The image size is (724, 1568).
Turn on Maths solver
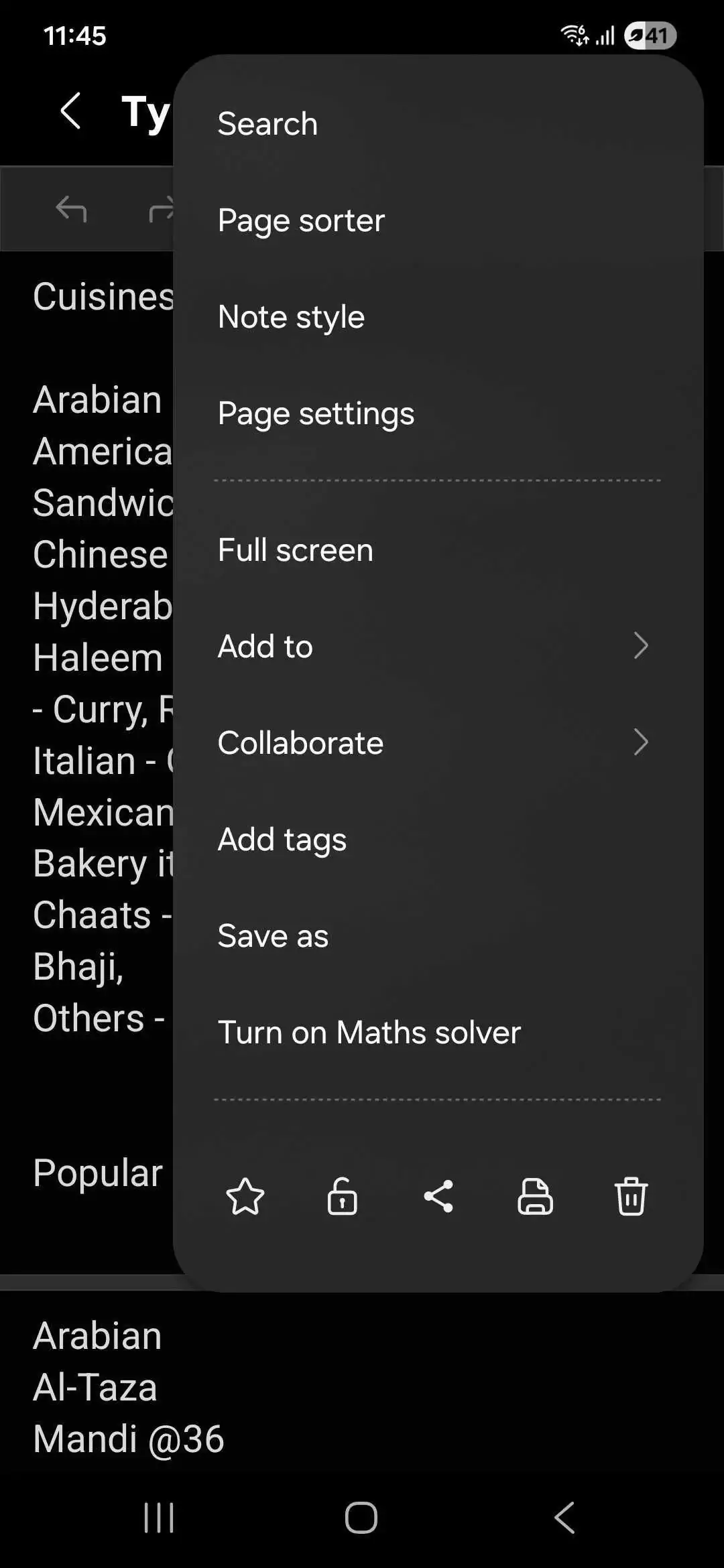(369, 1033)
